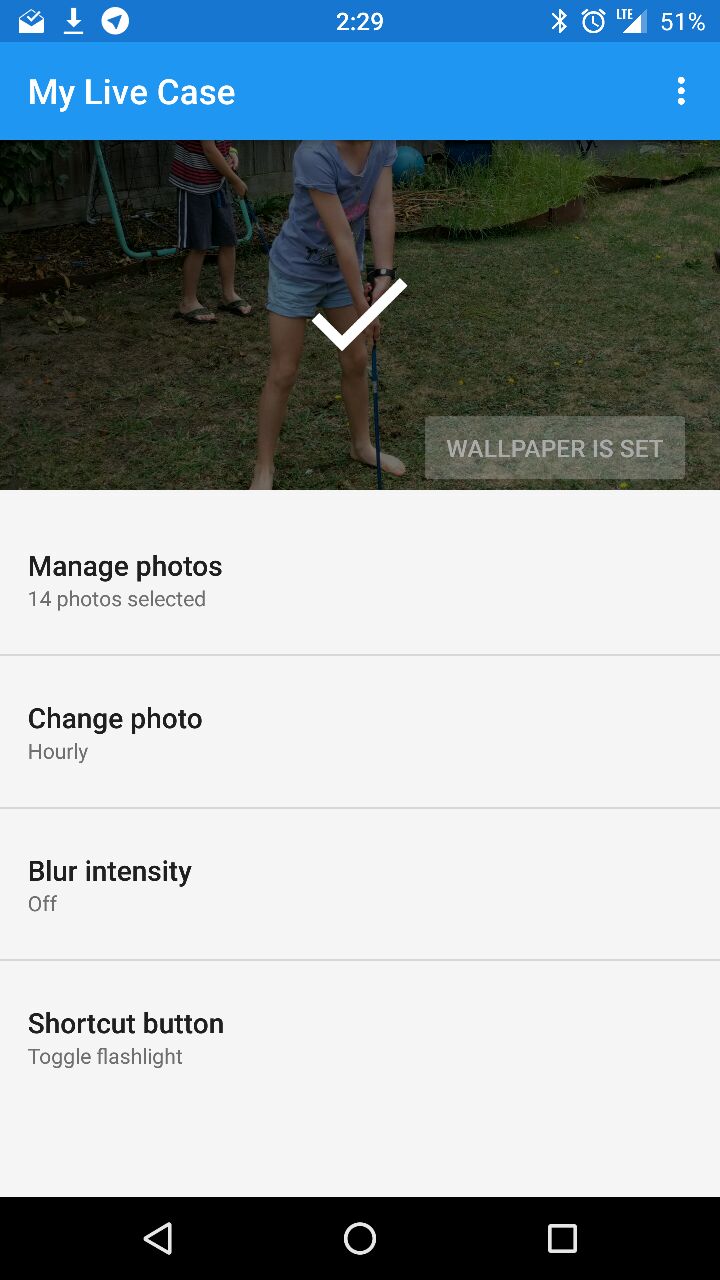Open recent apps from navigation bar
Image resolution: width=720 pixels, height=1280 pixels.
[562, 1238]
